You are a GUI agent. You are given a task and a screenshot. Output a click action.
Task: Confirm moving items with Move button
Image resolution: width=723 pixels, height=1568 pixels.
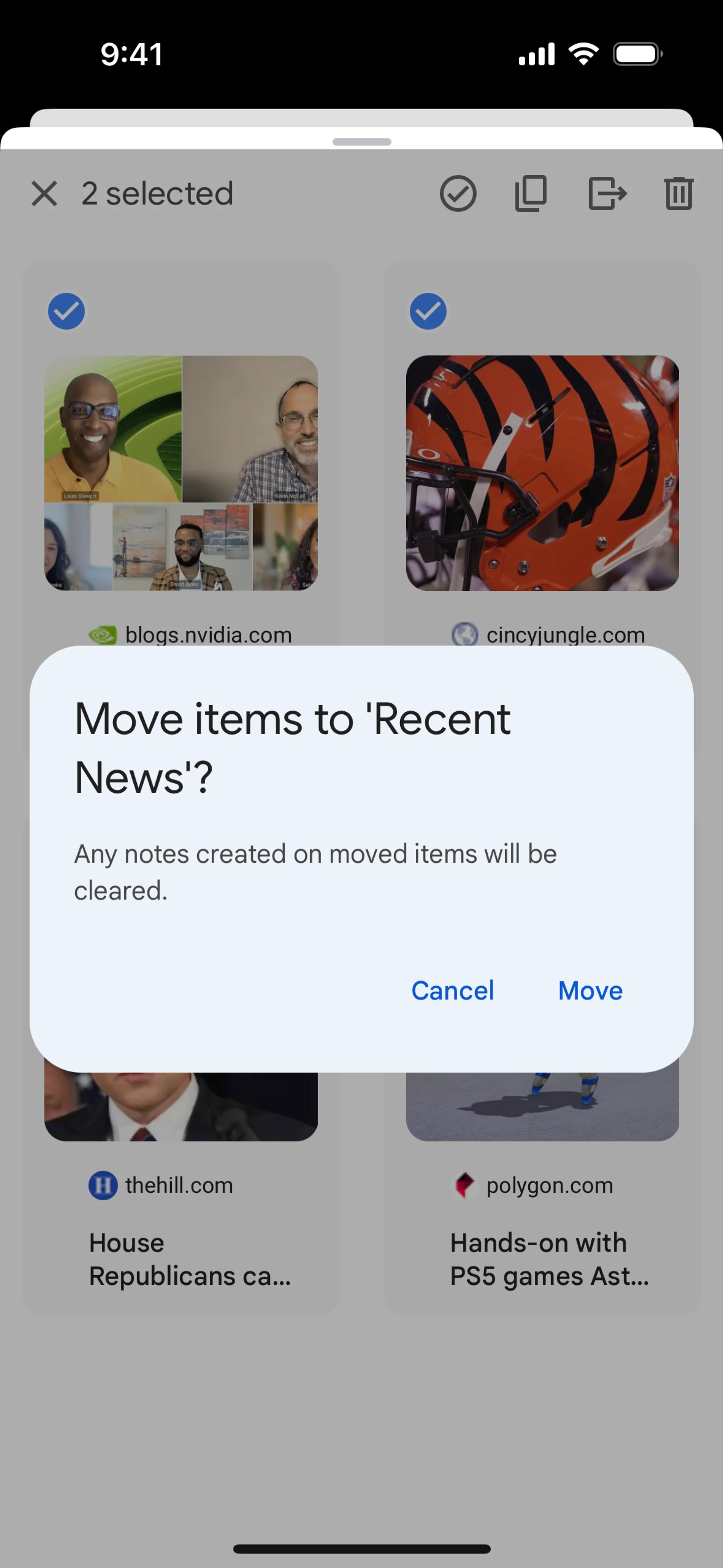(x=590, y=991)
